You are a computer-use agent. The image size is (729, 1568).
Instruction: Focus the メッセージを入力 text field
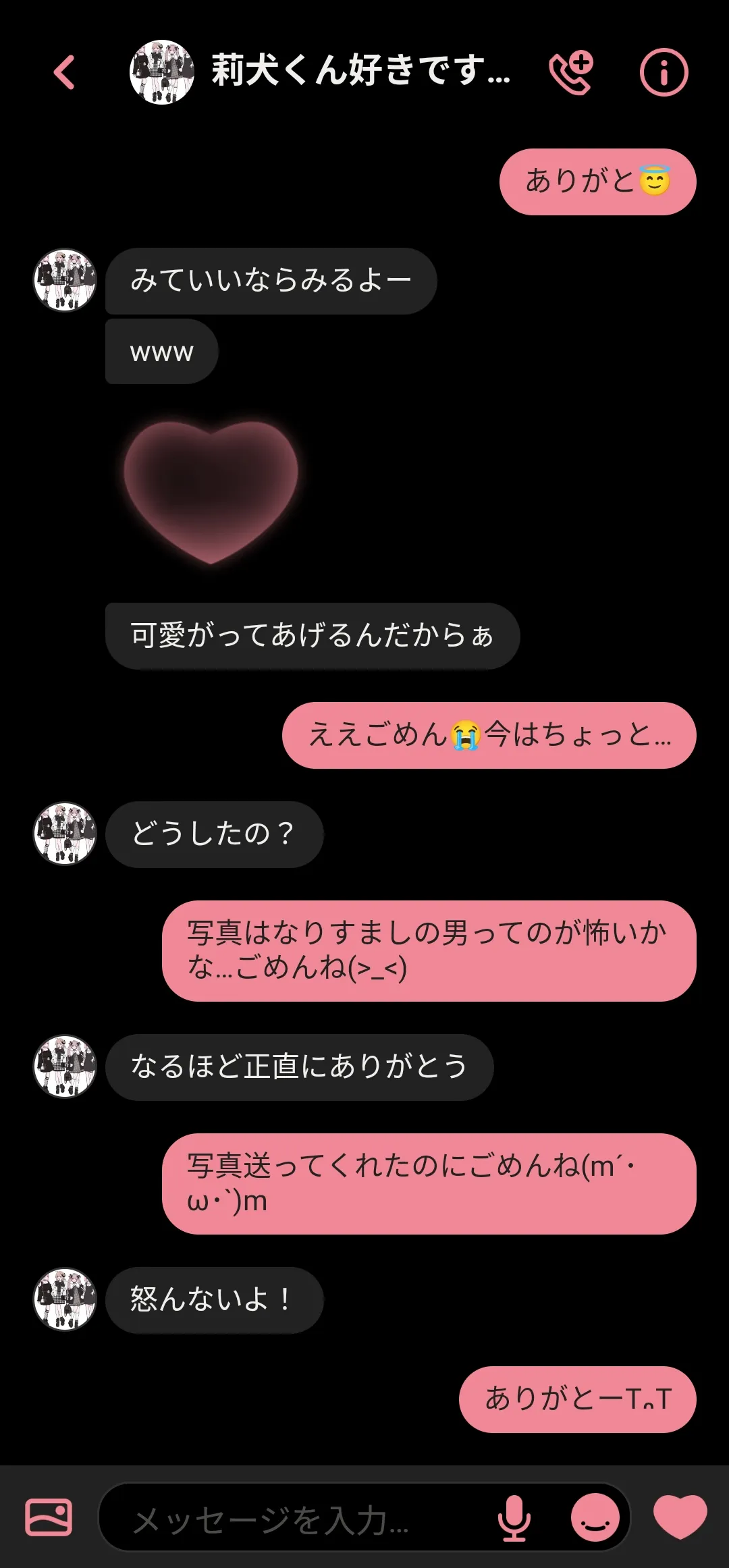(x=297, y=1520)
